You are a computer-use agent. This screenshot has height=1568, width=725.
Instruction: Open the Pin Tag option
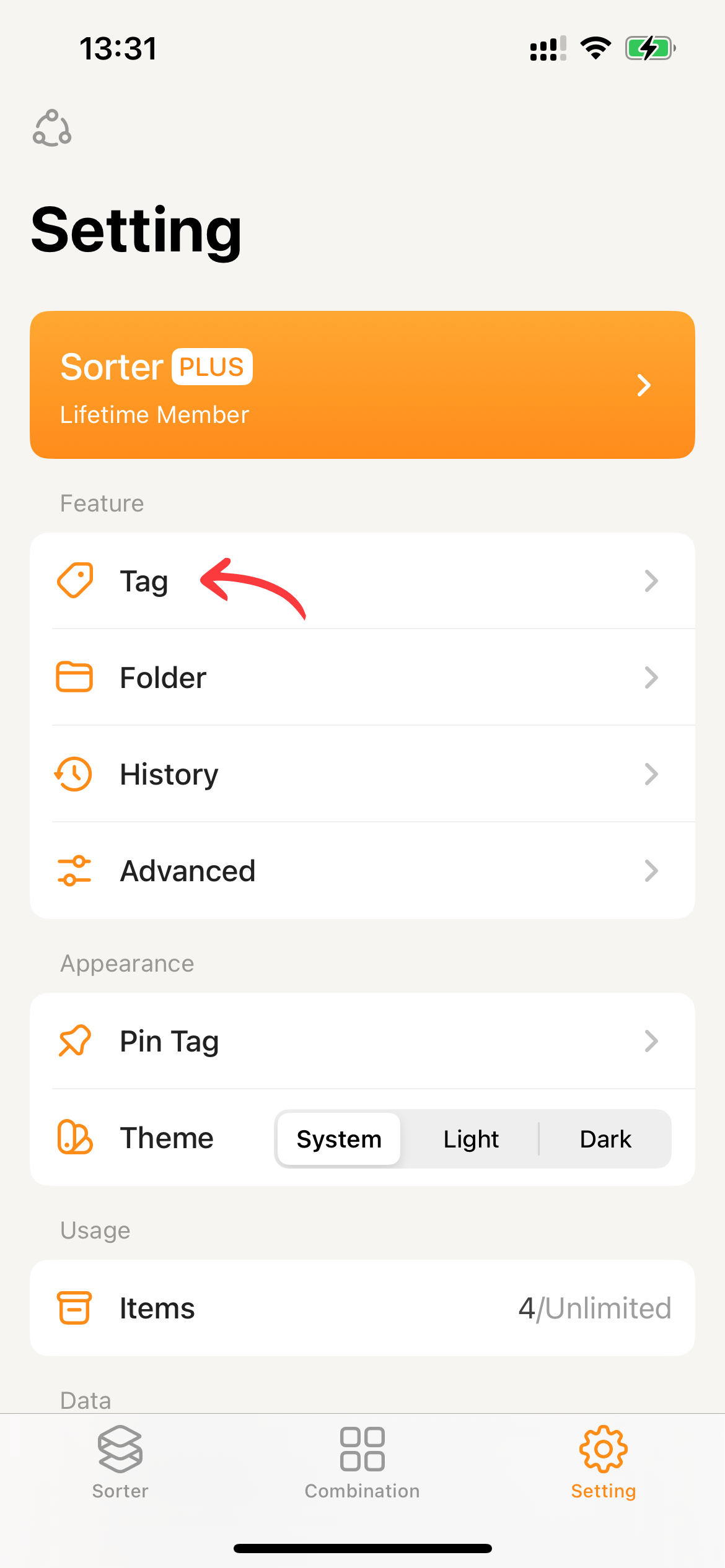[362, 1041]
